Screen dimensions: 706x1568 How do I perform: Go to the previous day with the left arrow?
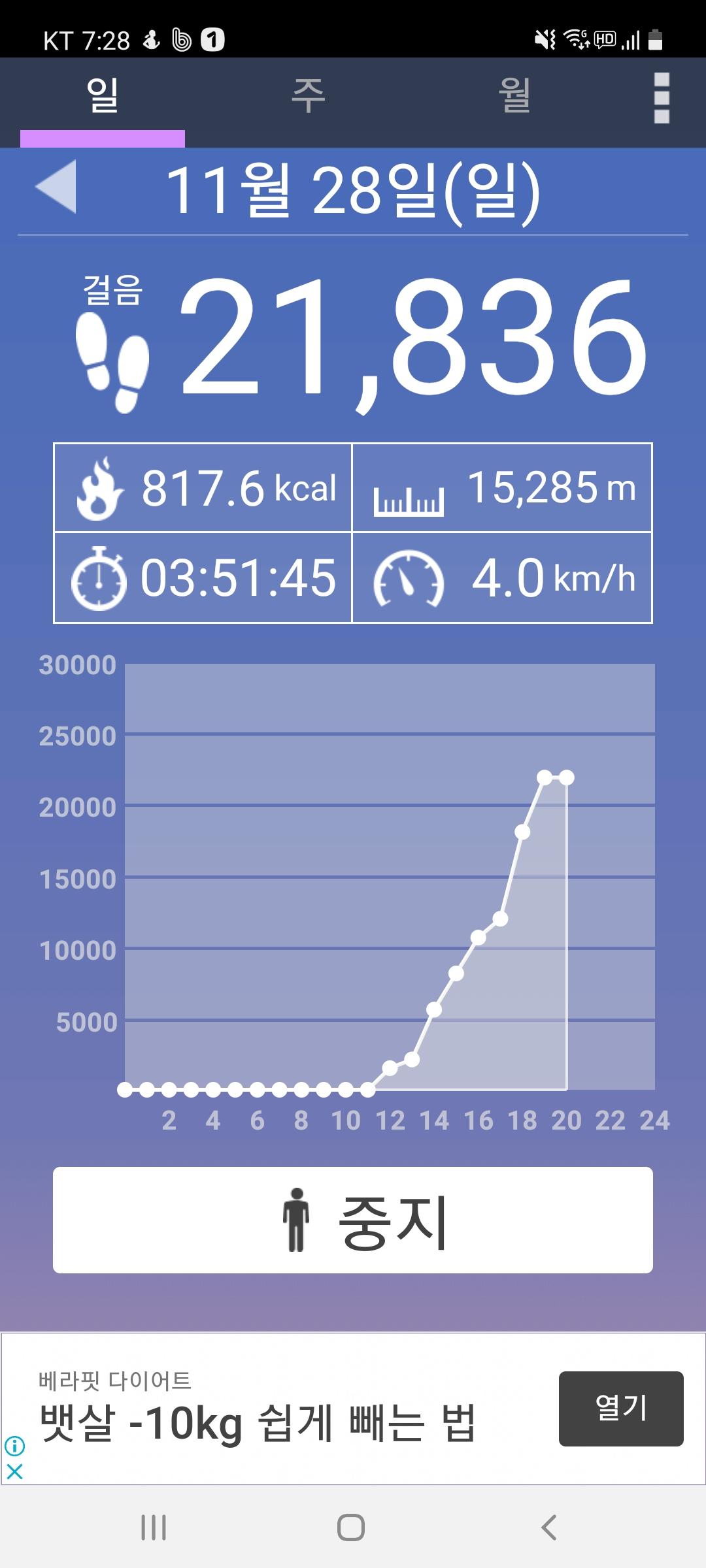coord(56,187)
